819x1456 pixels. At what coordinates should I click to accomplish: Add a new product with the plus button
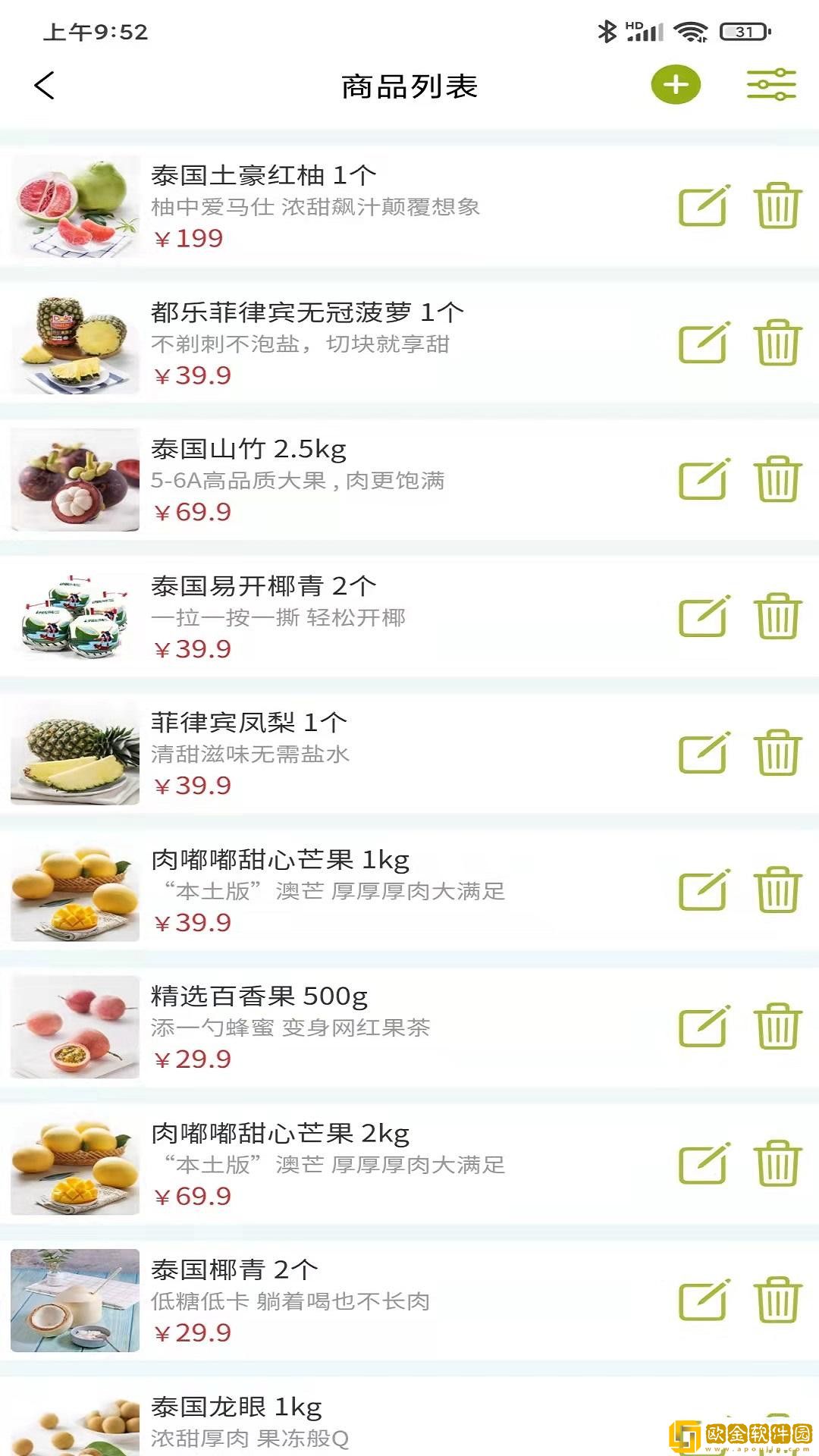click(676, 85)
